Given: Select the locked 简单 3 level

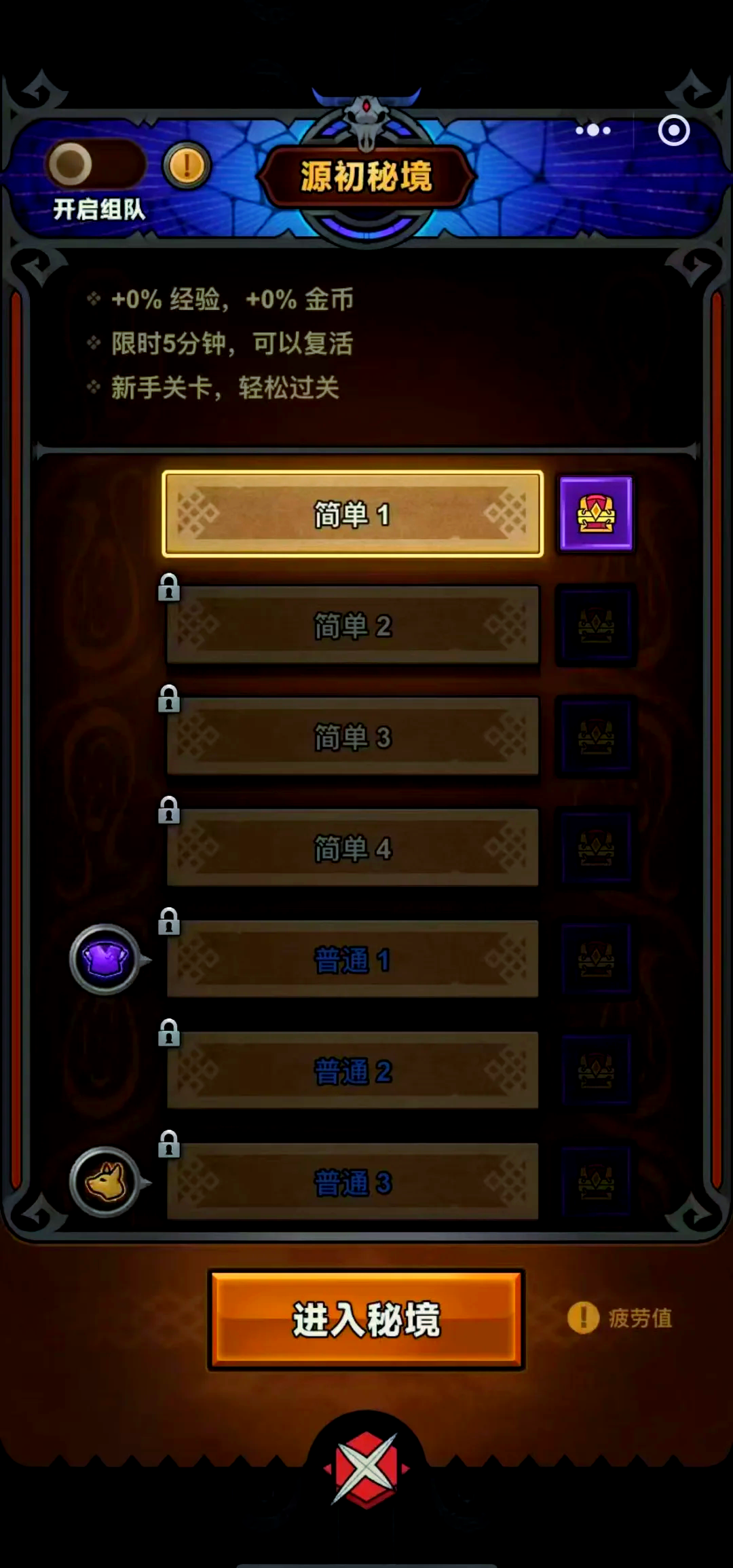Looking at the screenshot, I should coord(352,737).
